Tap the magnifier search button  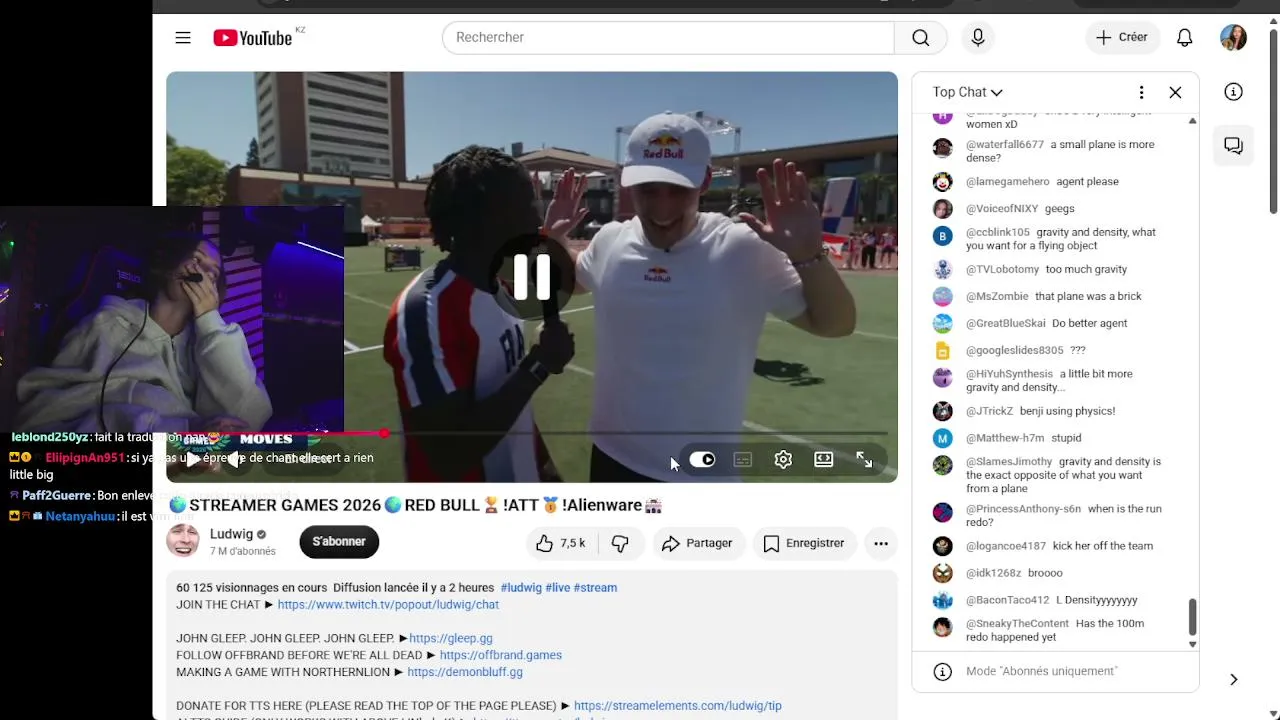(x=921, y=37)
